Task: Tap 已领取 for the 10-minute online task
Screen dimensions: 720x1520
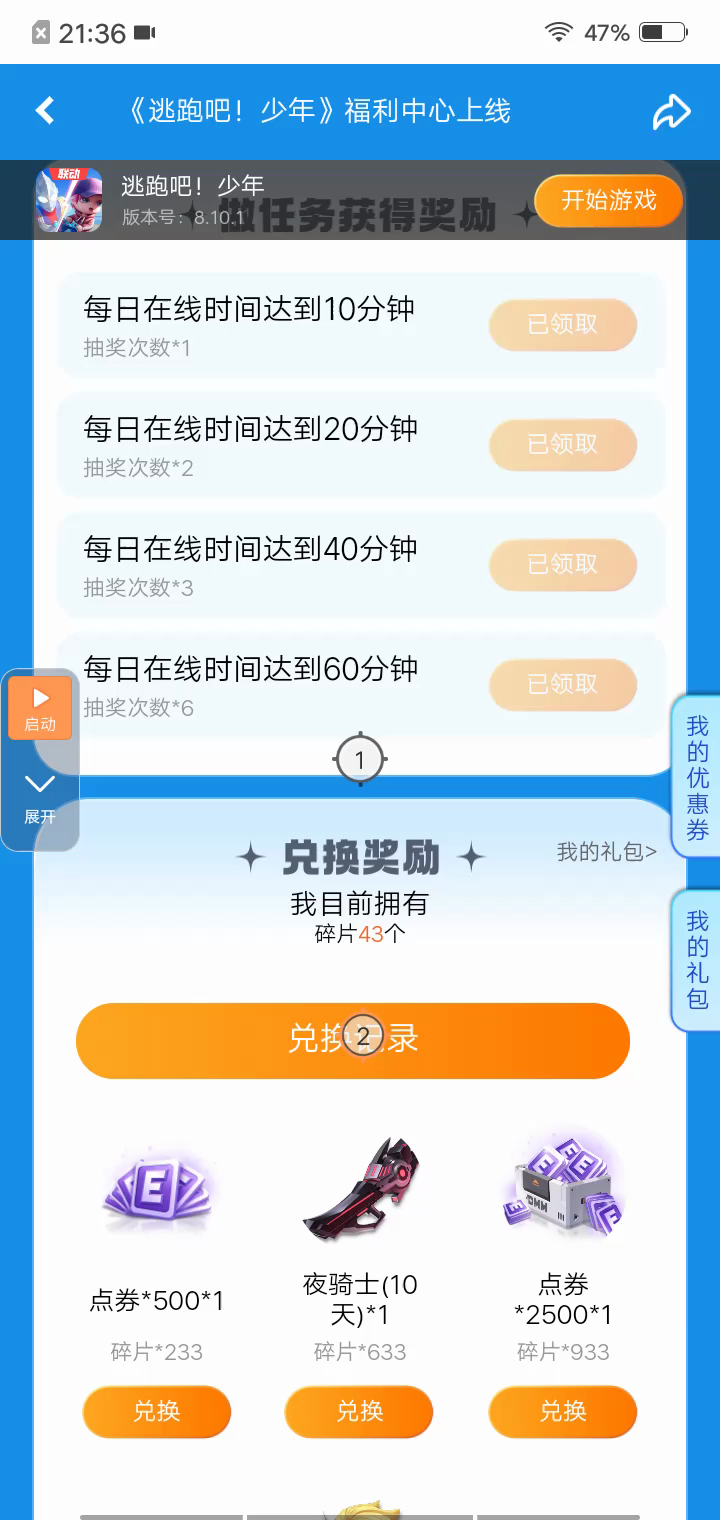Action: 562,325
